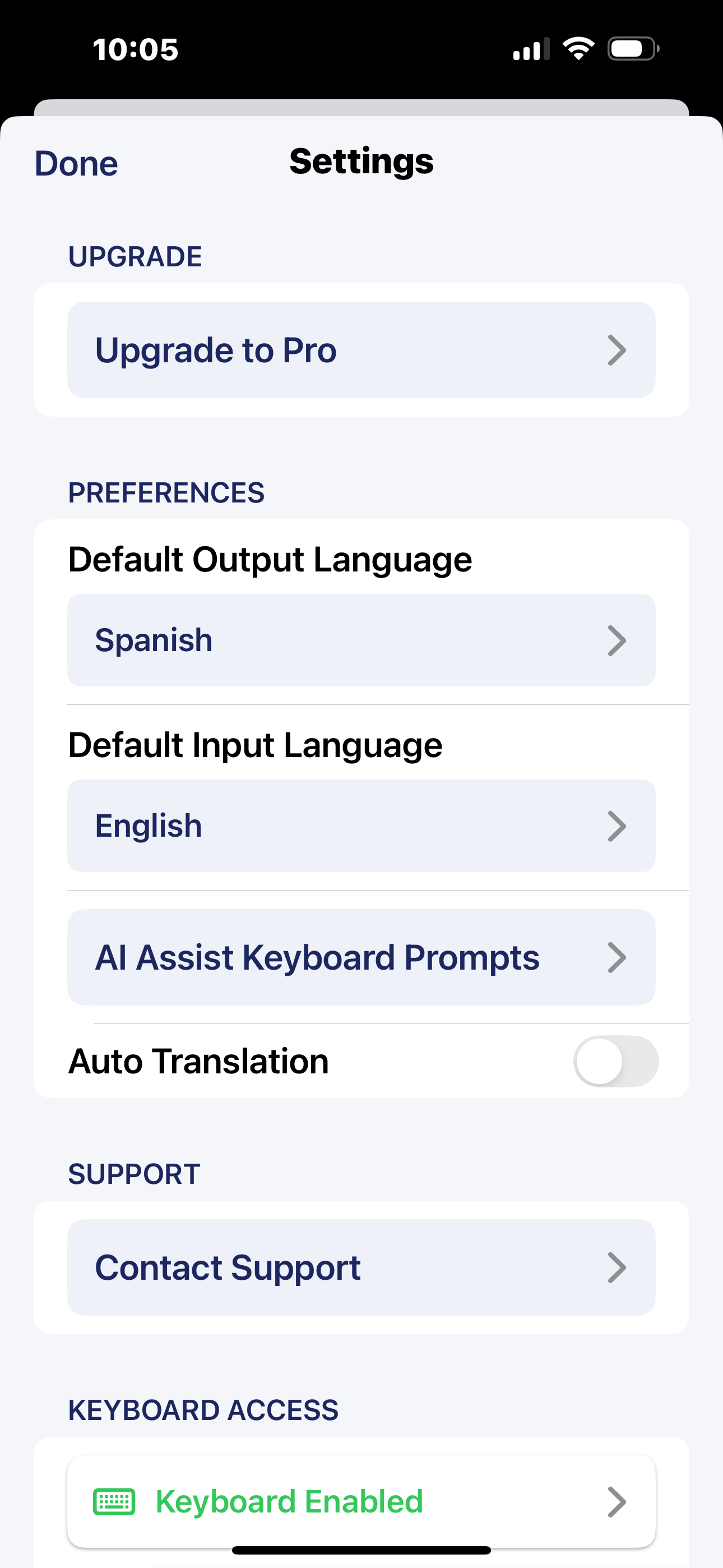Image resolution: width=723 pixels, height=1568 pixels.
Task: Tap Upgrade to Pro
Action: [x=361, y=349]
